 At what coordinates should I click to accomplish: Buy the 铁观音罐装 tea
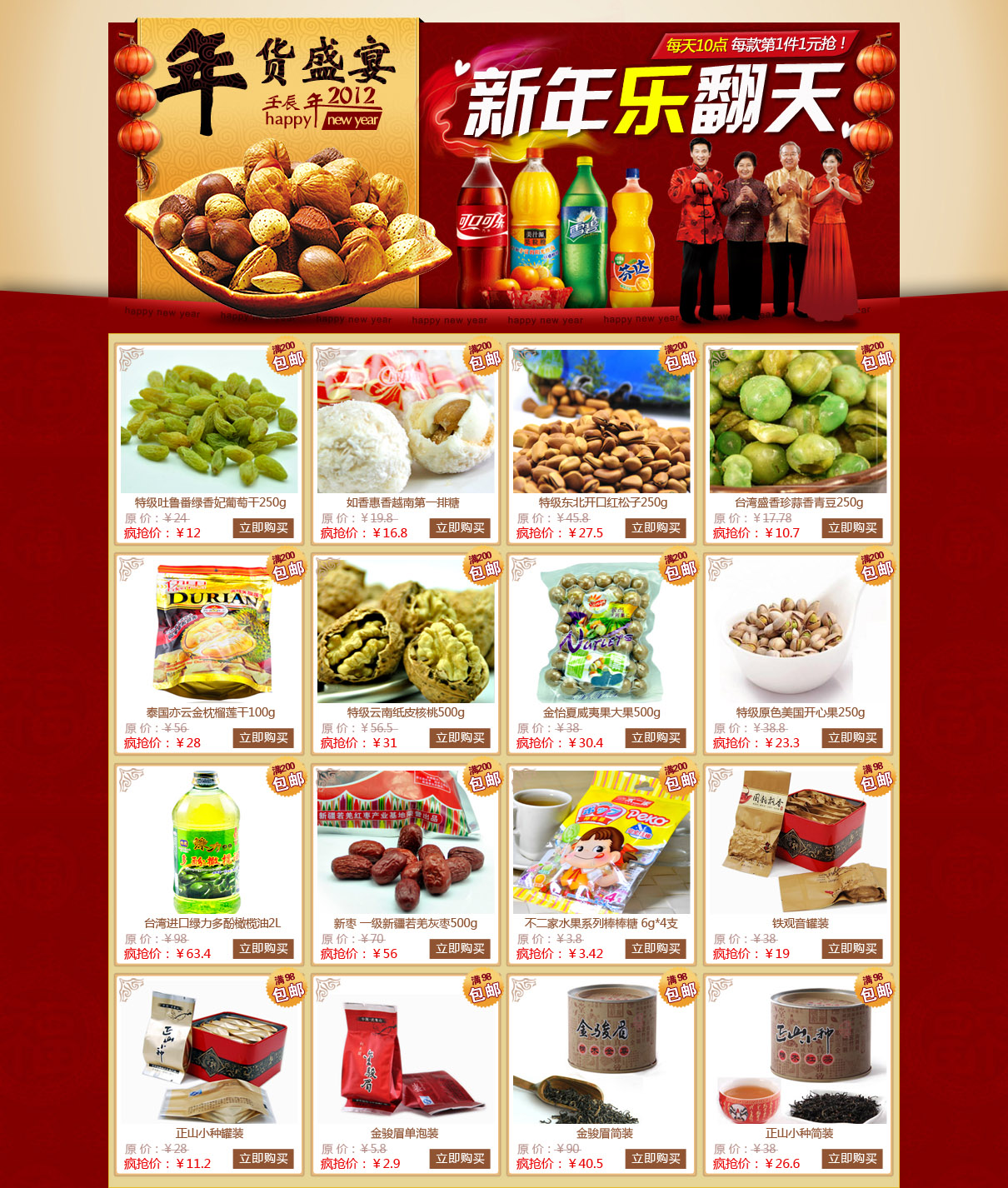852,949
